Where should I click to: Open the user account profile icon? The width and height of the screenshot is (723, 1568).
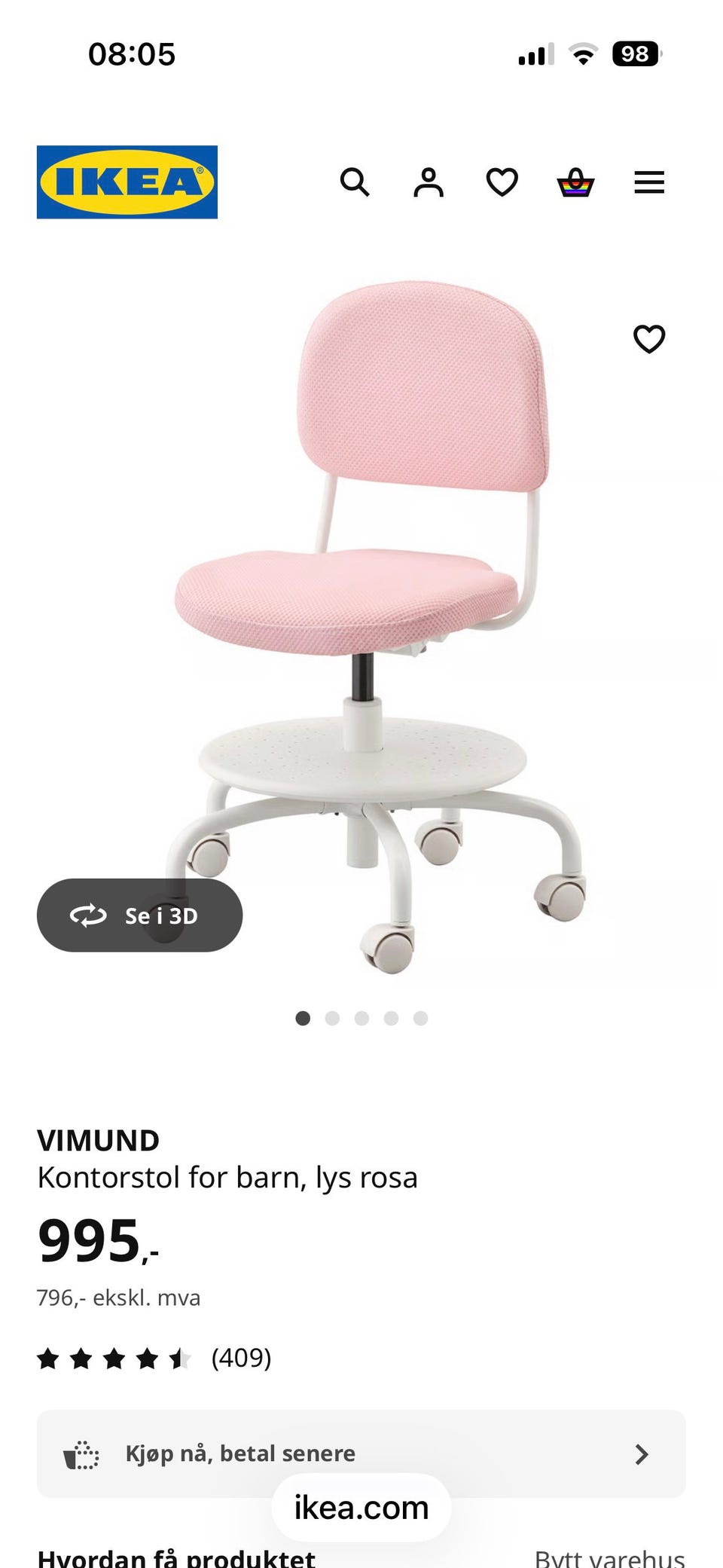point(429,182)
